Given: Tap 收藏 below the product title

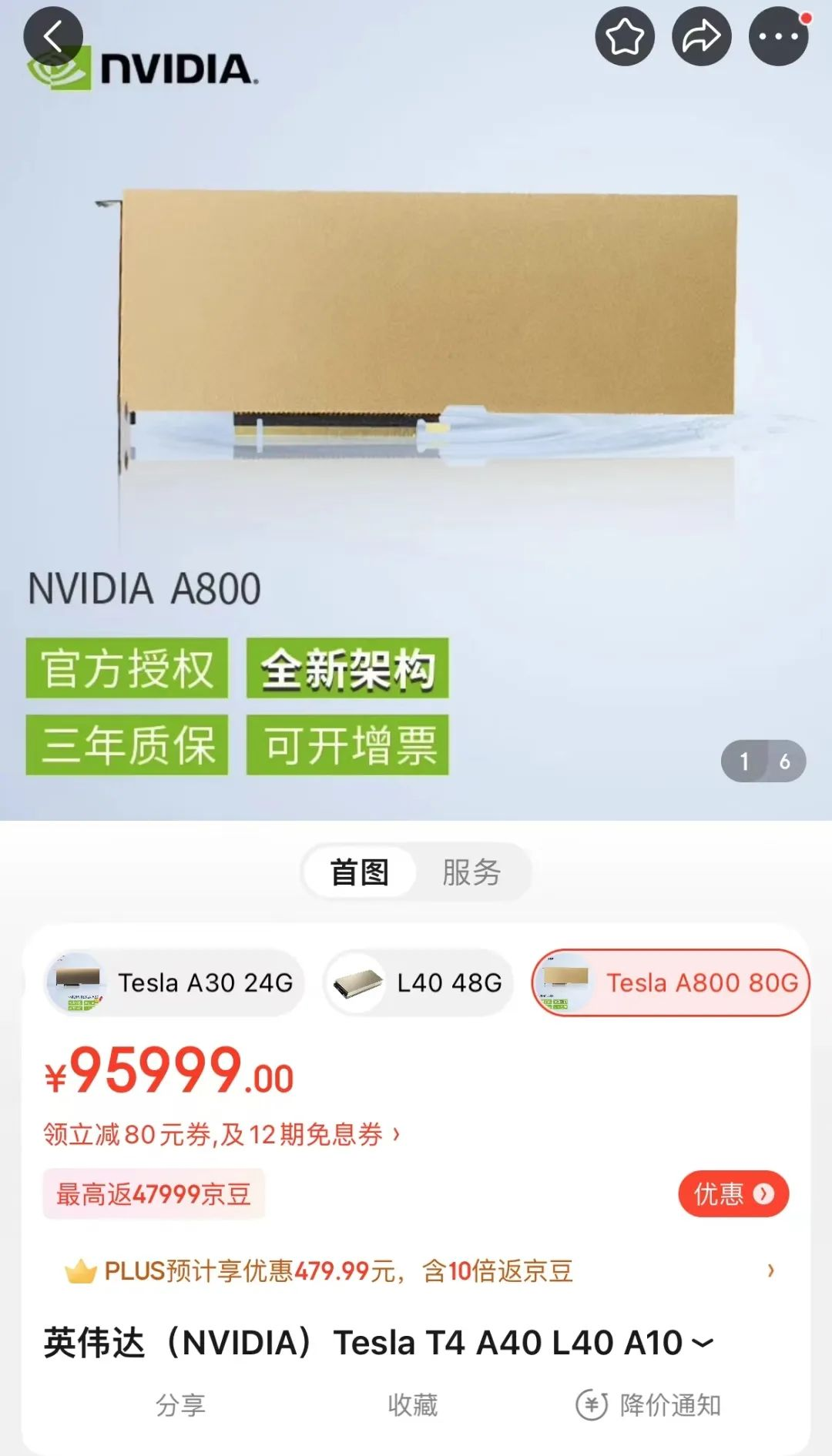Looking at the screenshot, I should 412,1405.
